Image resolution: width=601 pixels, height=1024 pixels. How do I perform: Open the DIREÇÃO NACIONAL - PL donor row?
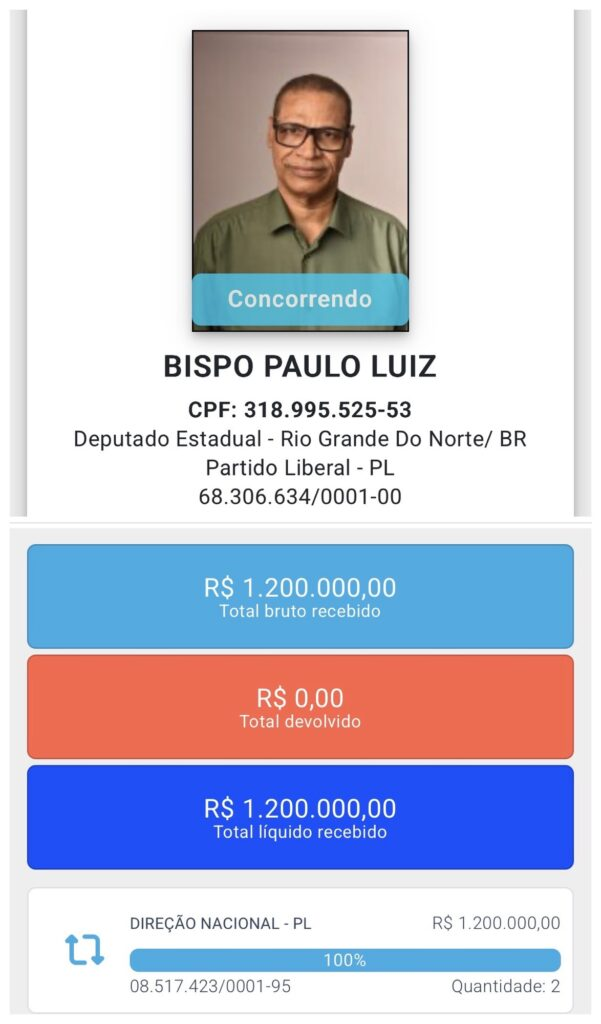(x=300, y=950)
